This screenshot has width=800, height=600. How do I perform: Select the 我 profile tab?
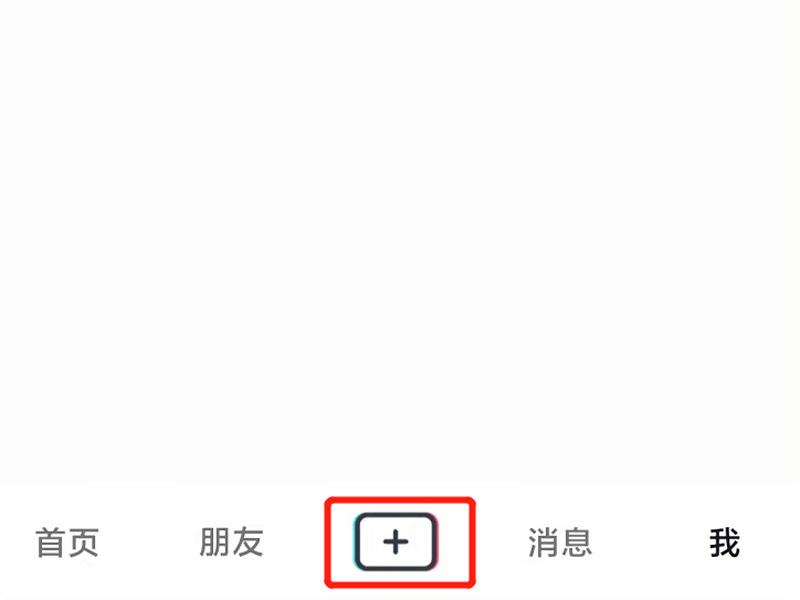point(724,543)
